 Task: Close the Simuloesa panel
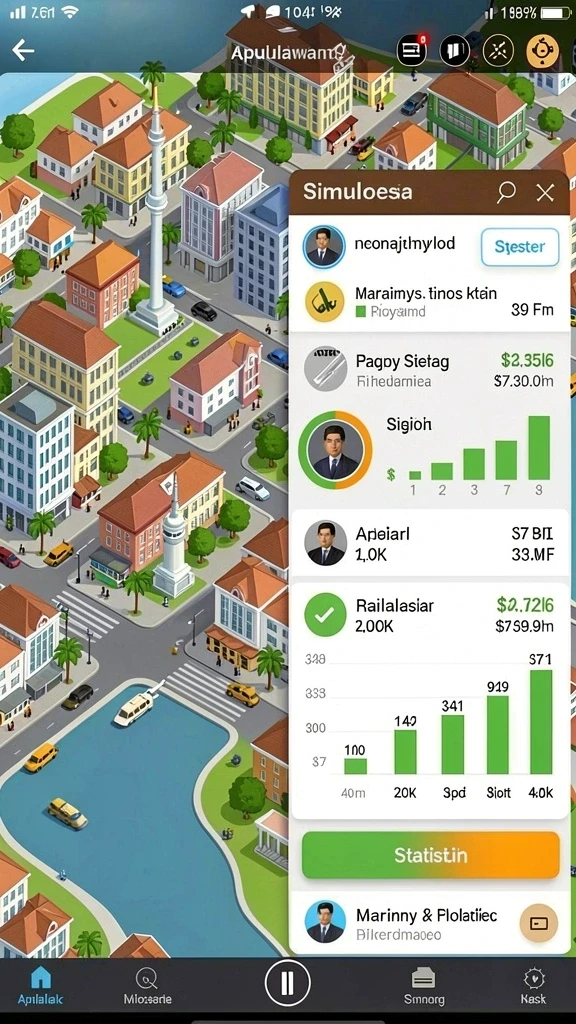(545, 192)
